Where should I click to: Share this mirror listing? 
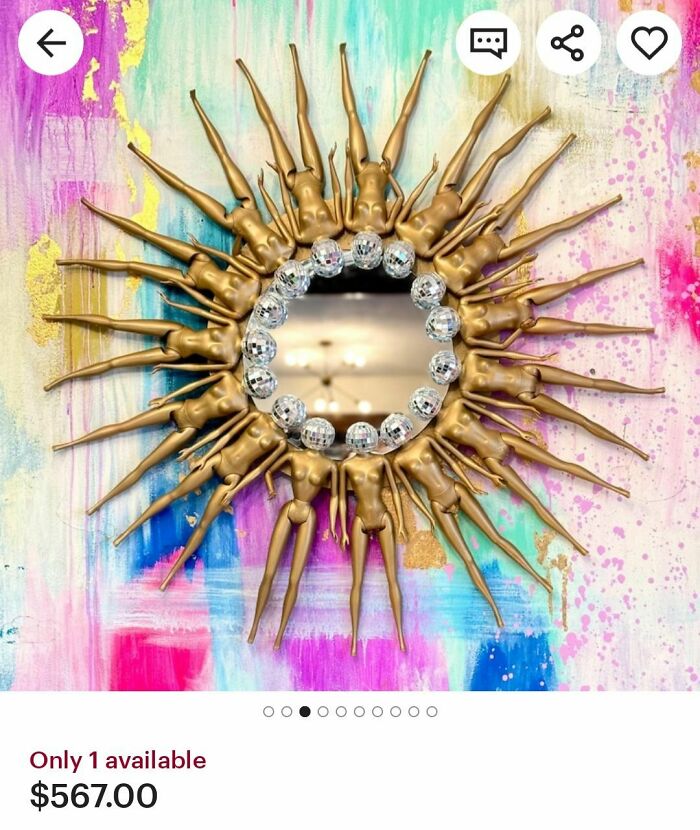[x=568, y=43]
